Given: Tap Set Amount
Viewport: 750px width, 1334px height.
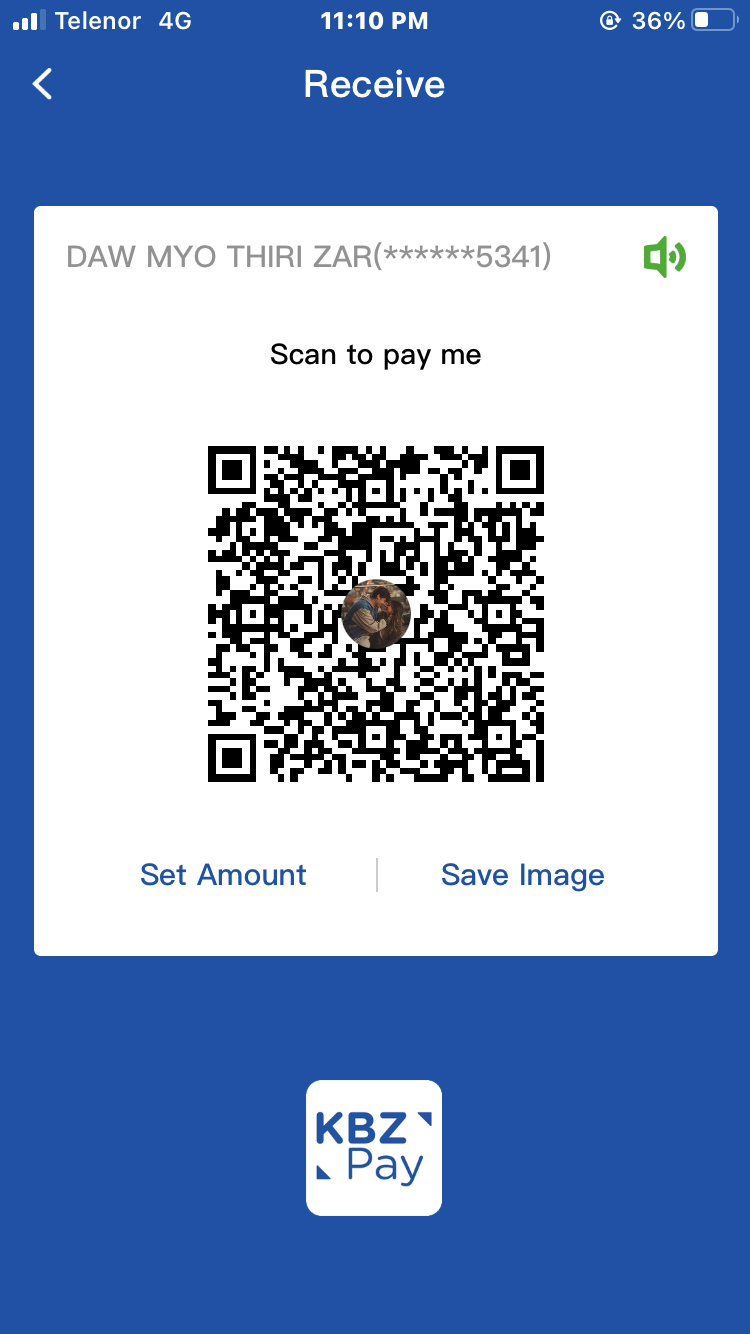Looking at the screenshot, I should pyautogui.click(x=223, y=875).
